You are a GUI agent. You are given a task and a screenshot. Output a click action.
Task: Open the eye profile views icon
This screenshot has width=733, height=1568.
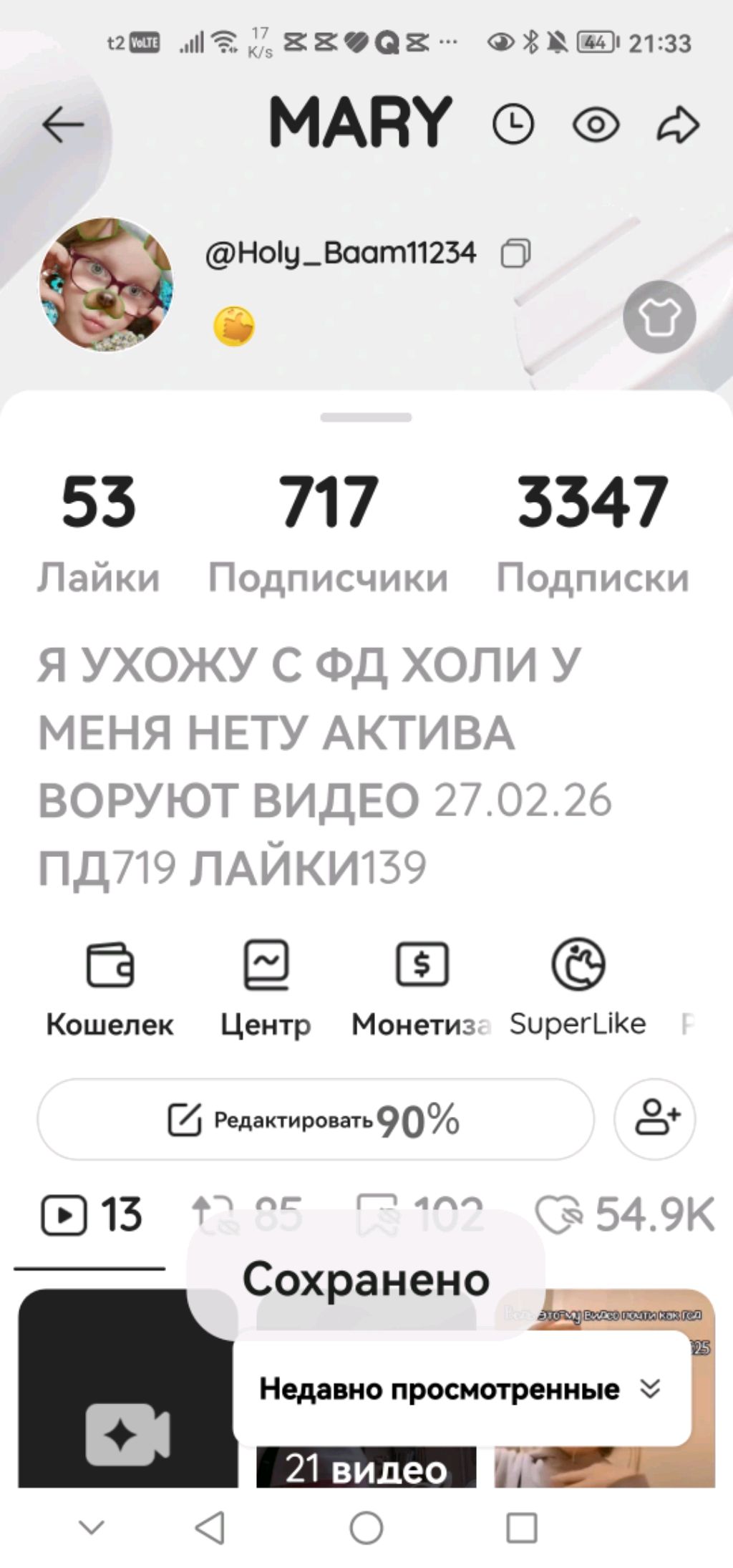[596, 125]
